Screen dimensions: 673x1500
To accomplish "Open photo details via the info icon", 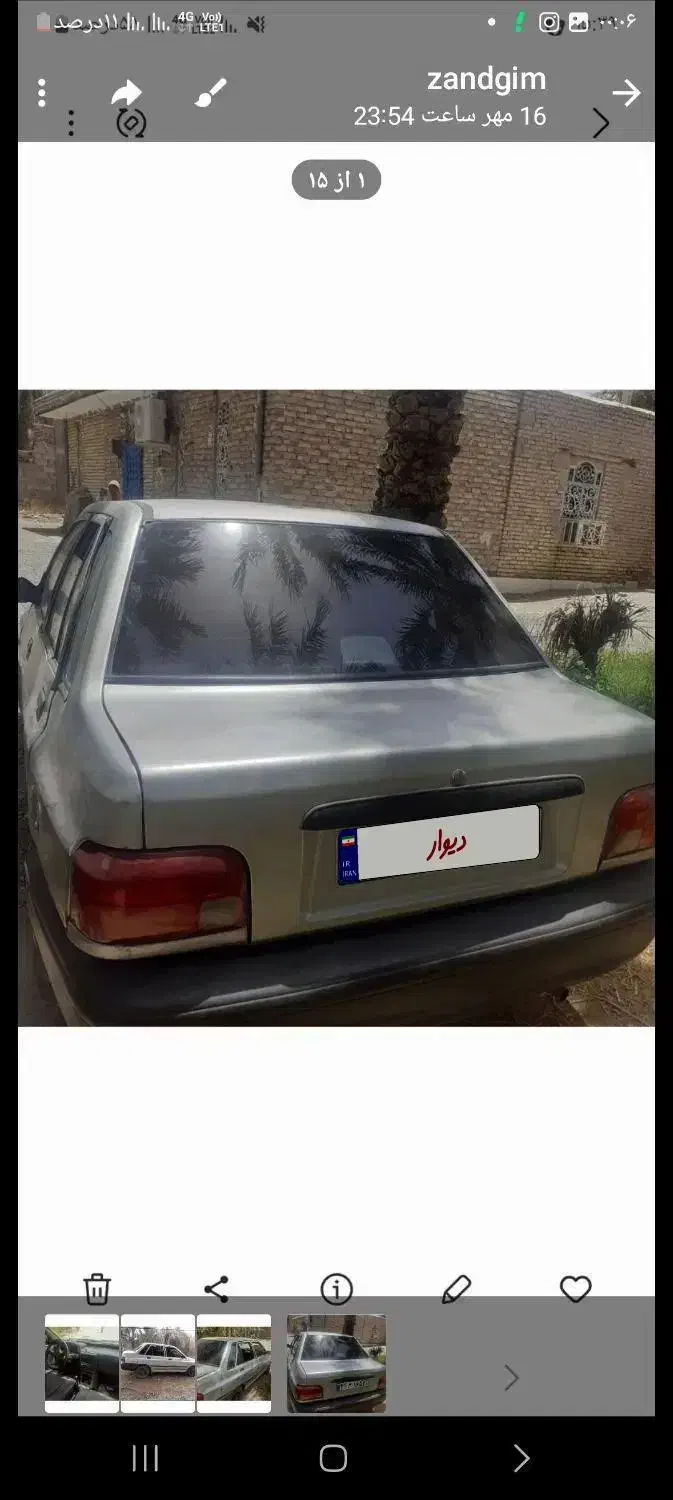I will coord(336,1289).
